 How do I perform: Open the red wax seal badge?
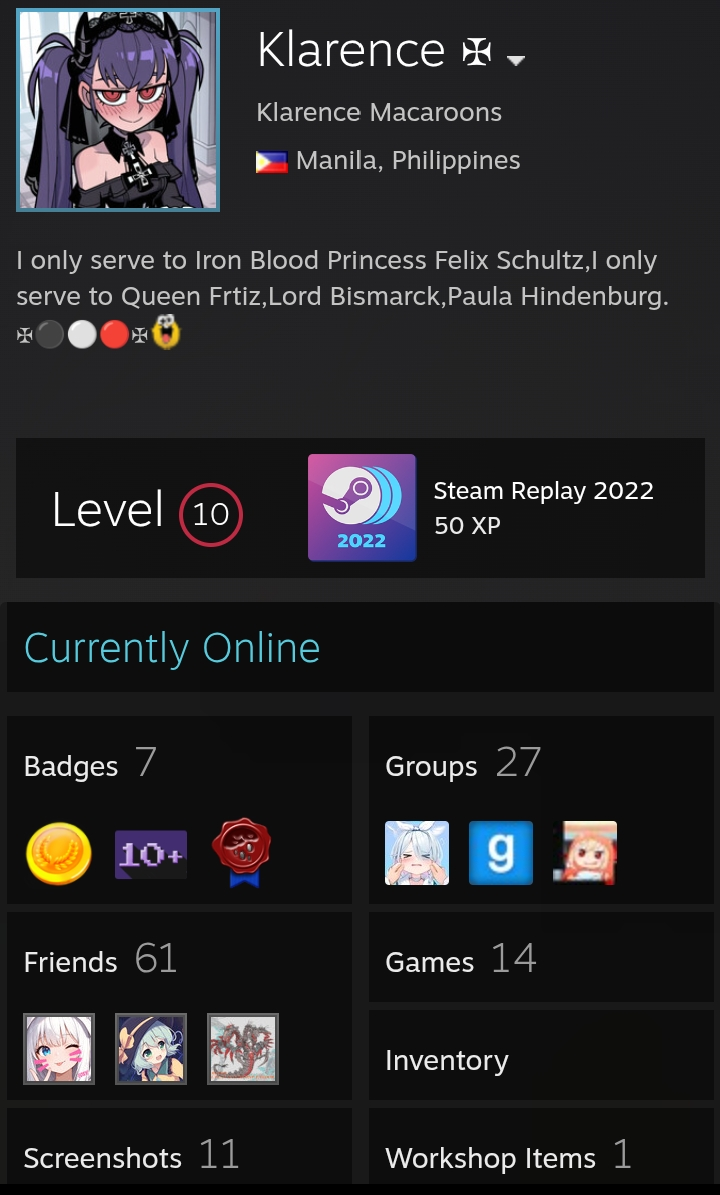pyautogui.click(x=242, y=853)
